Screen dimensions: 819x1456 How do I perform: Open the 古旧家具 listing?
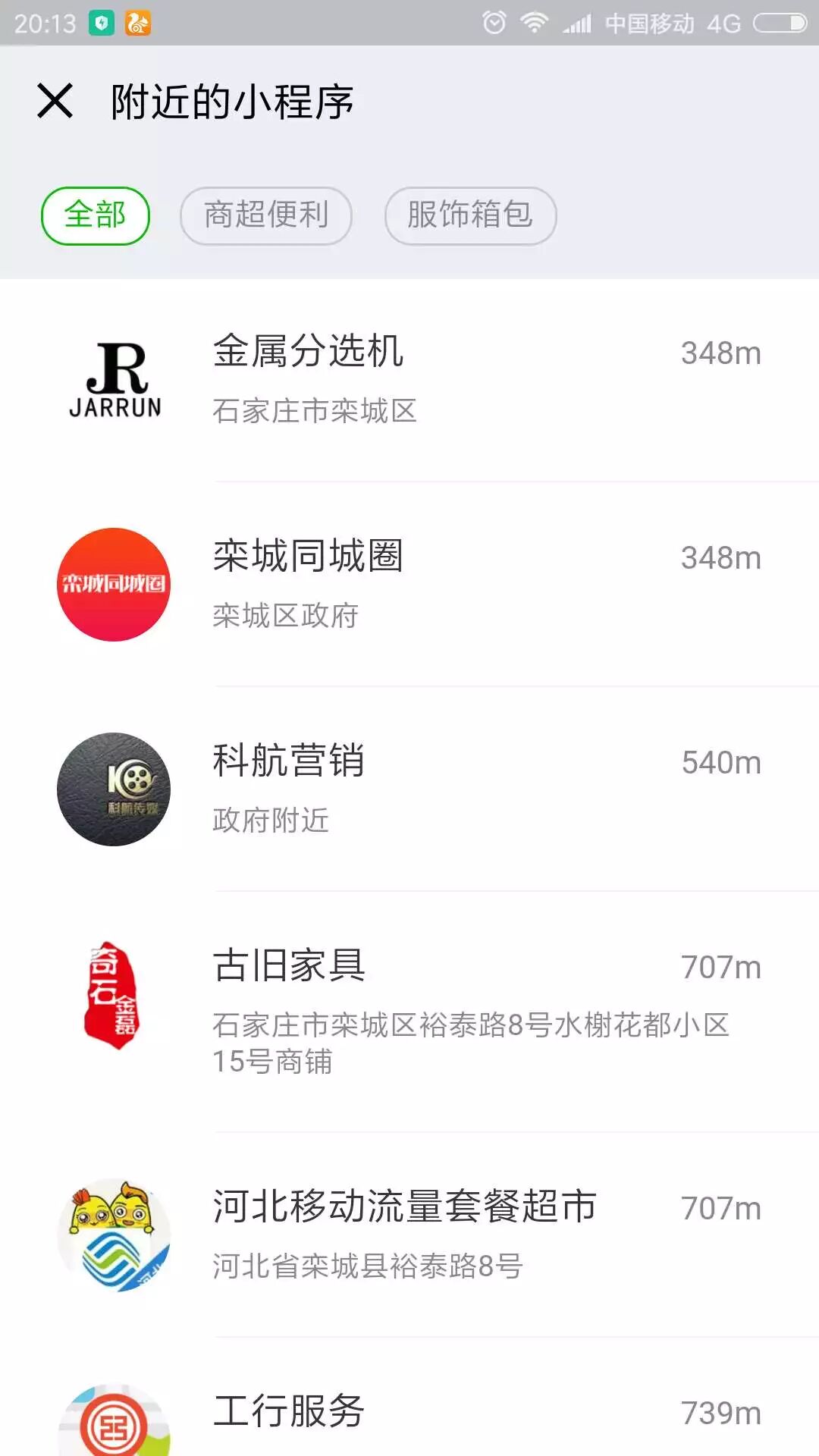tap(409, 1010)
